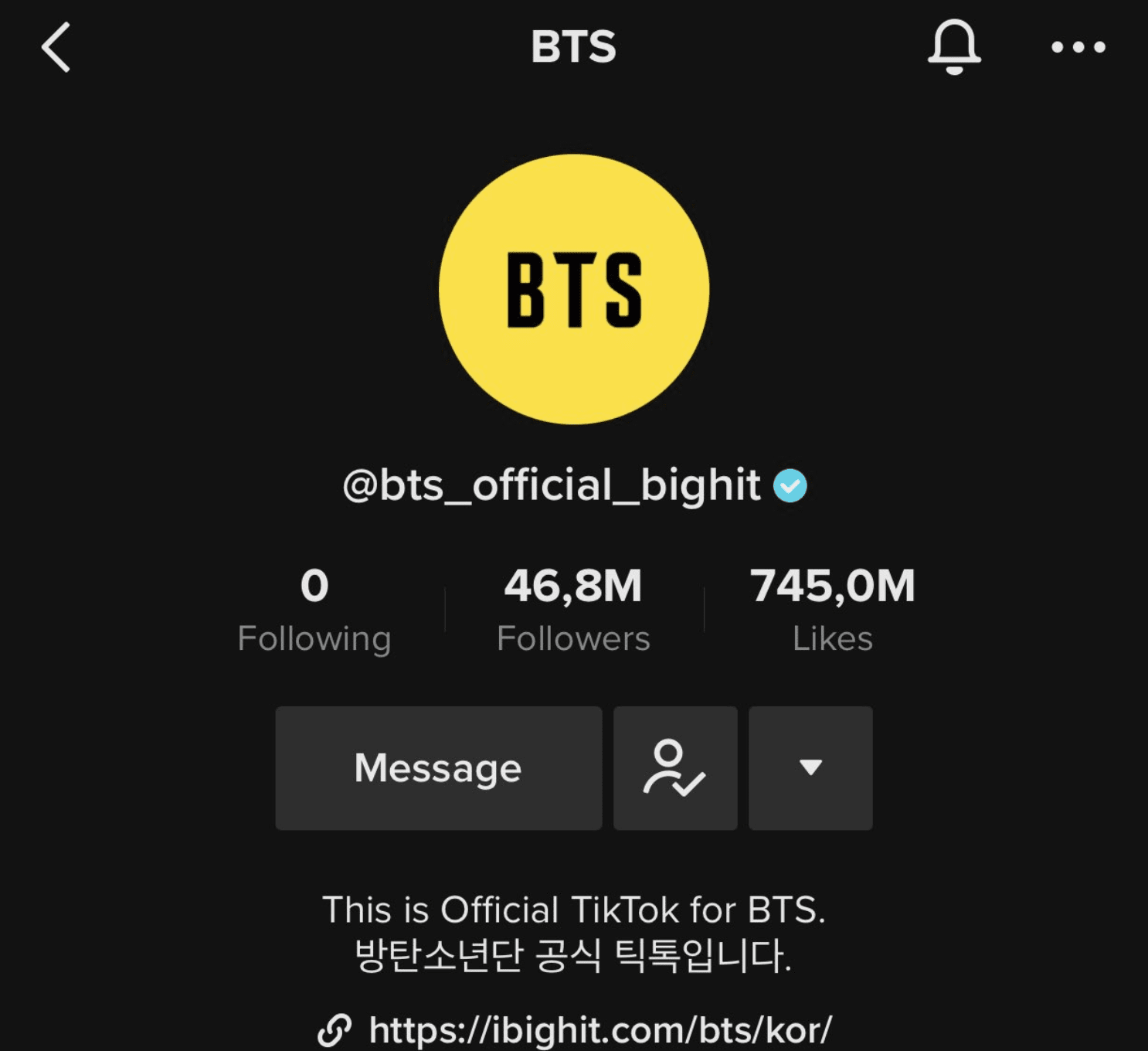1148x1051 pixels.
Task: Open the notifications bell for BTS
Action: pyautogui.click(x=954, y=47)
